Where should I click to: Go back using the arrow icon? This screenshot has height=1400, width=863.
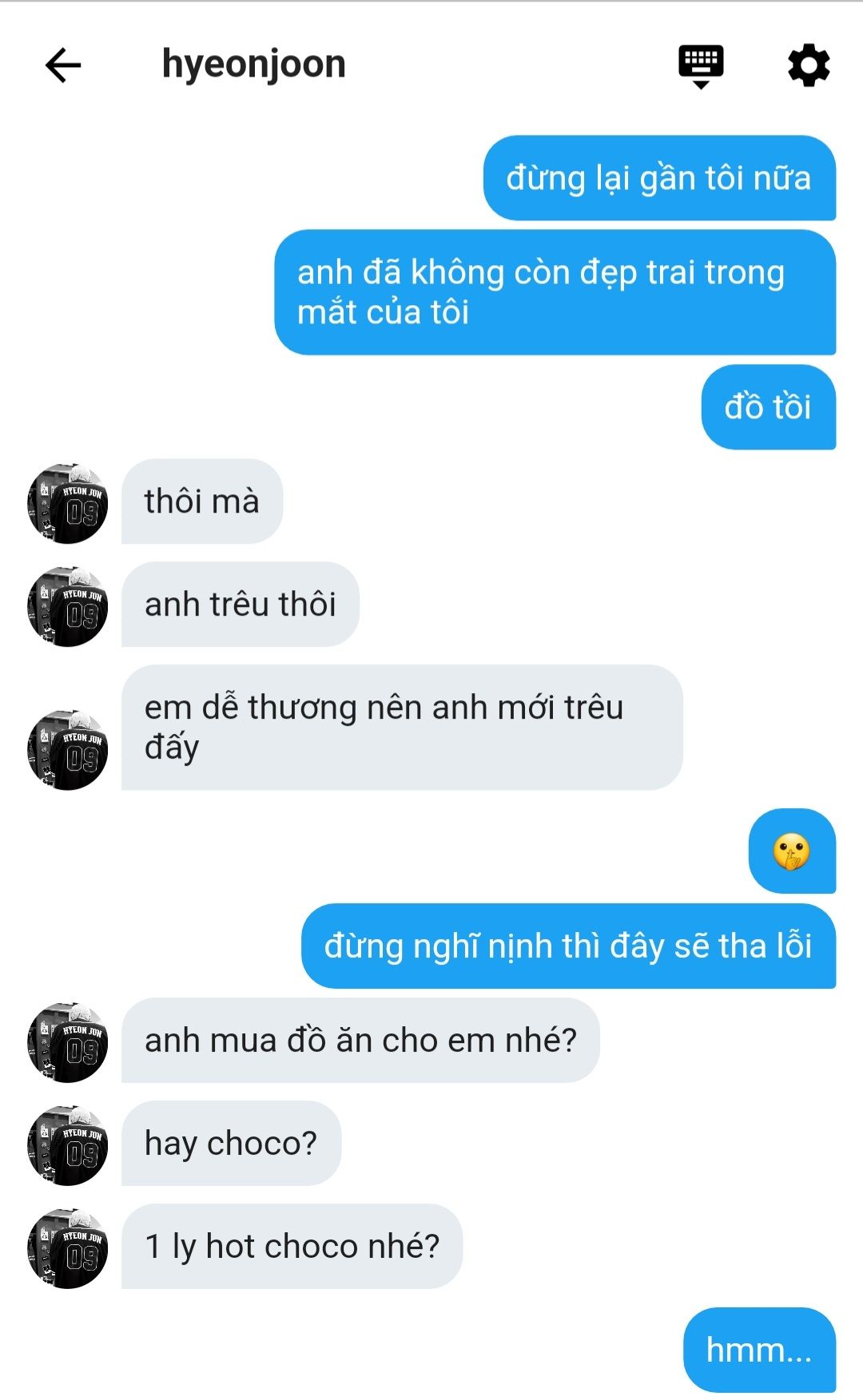point(63,65)
